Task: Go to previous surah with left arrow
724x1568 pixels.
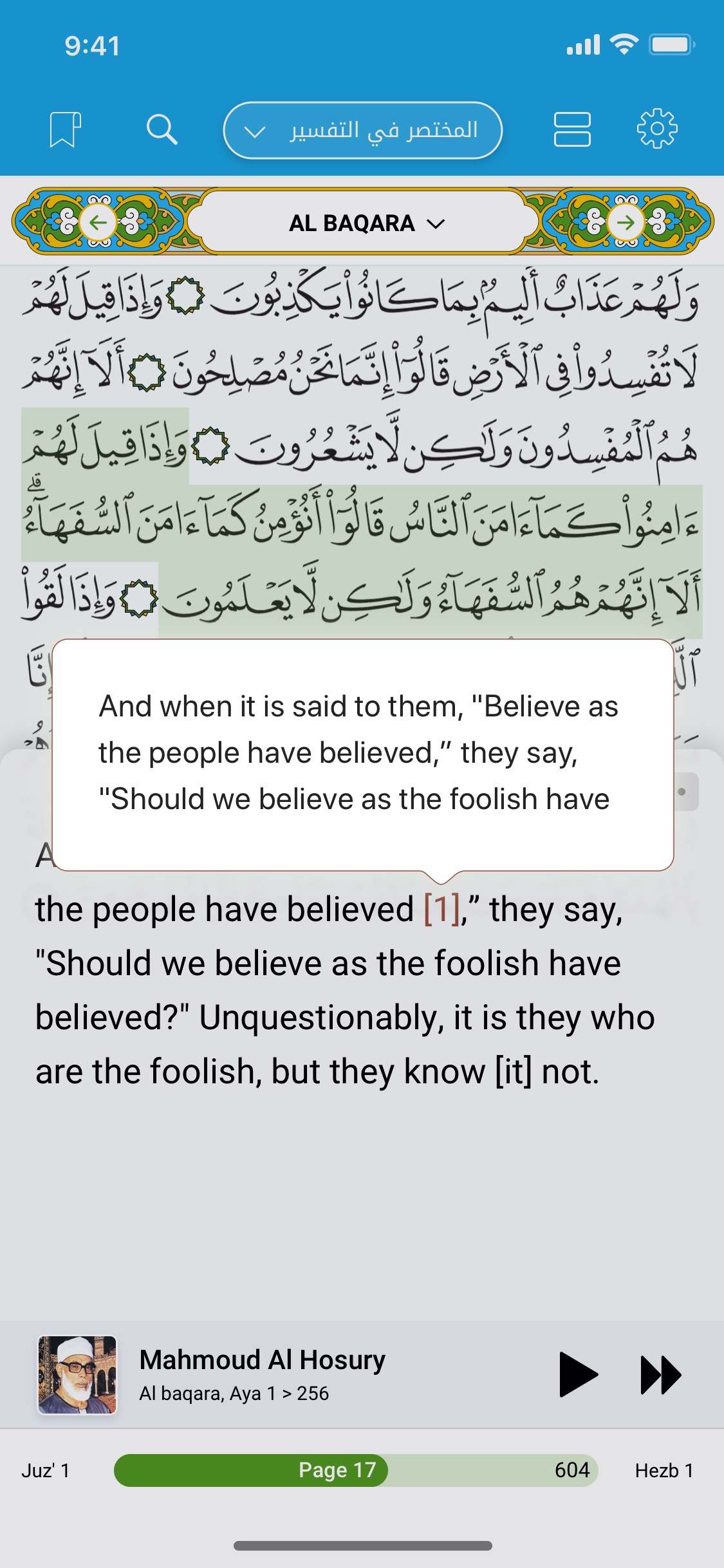Action: tap(98, 223)
